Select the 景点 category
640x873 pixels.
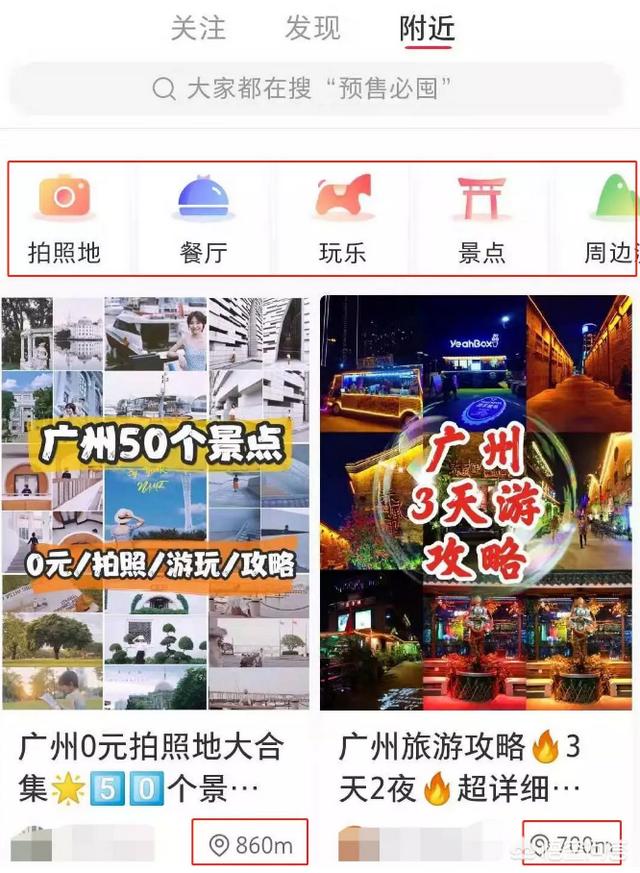[x=482, y=219]
